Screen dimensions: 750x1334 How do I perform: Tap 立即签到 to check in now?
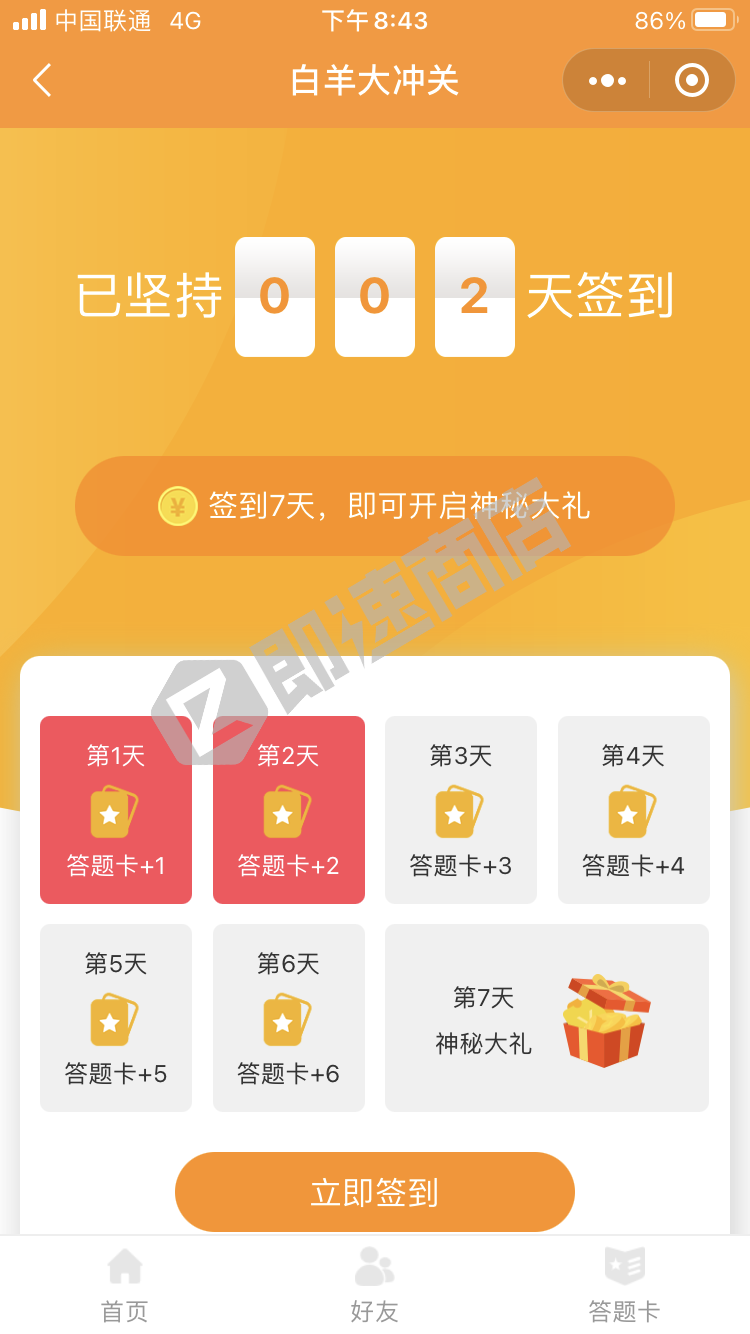[x=375, y=1192]
